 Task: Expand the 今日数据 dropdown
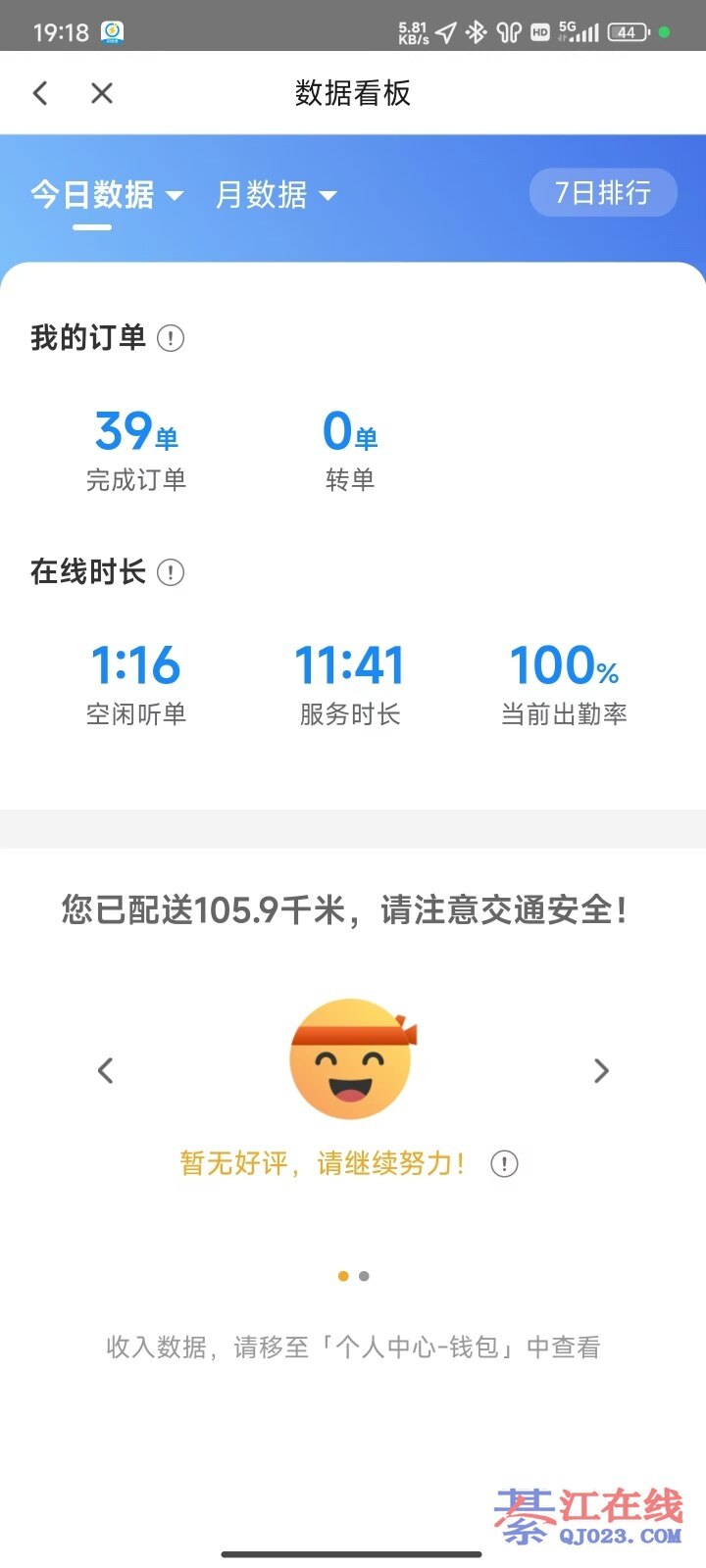coord(106,195)
